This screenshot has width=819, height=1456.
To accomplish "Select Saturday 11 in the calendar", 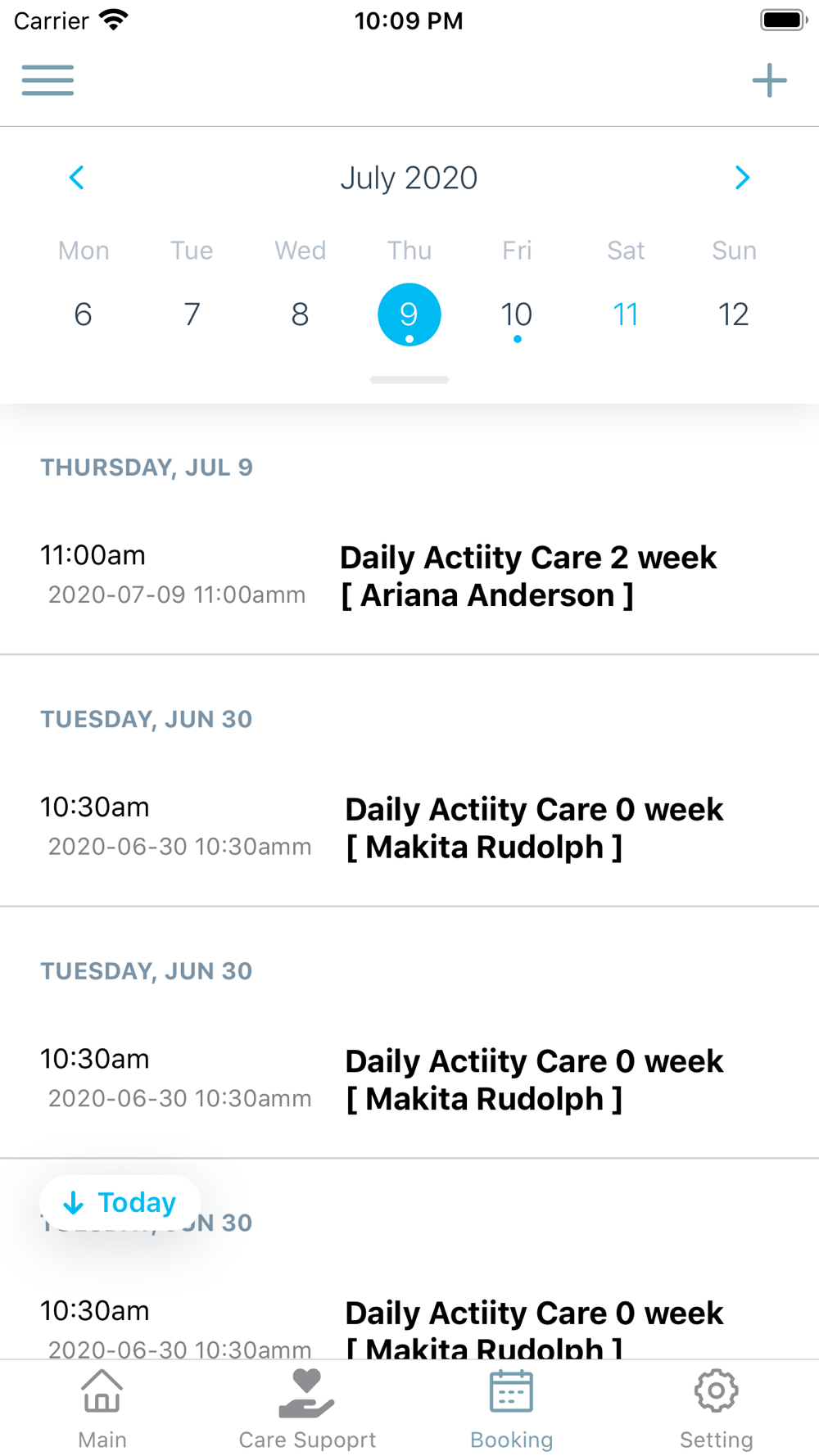I will 626,314.
